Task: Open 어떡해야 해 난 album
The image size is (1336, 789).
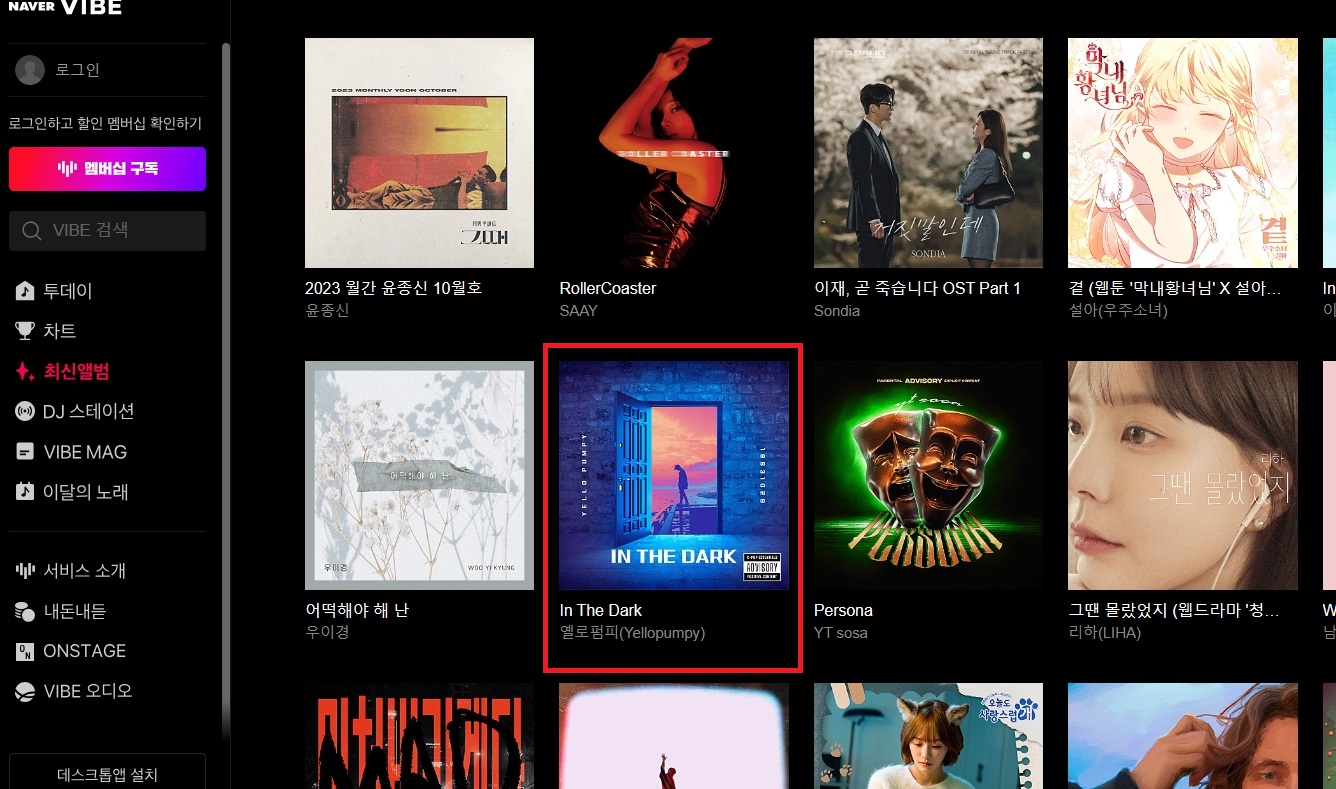Action: (419, 476)
